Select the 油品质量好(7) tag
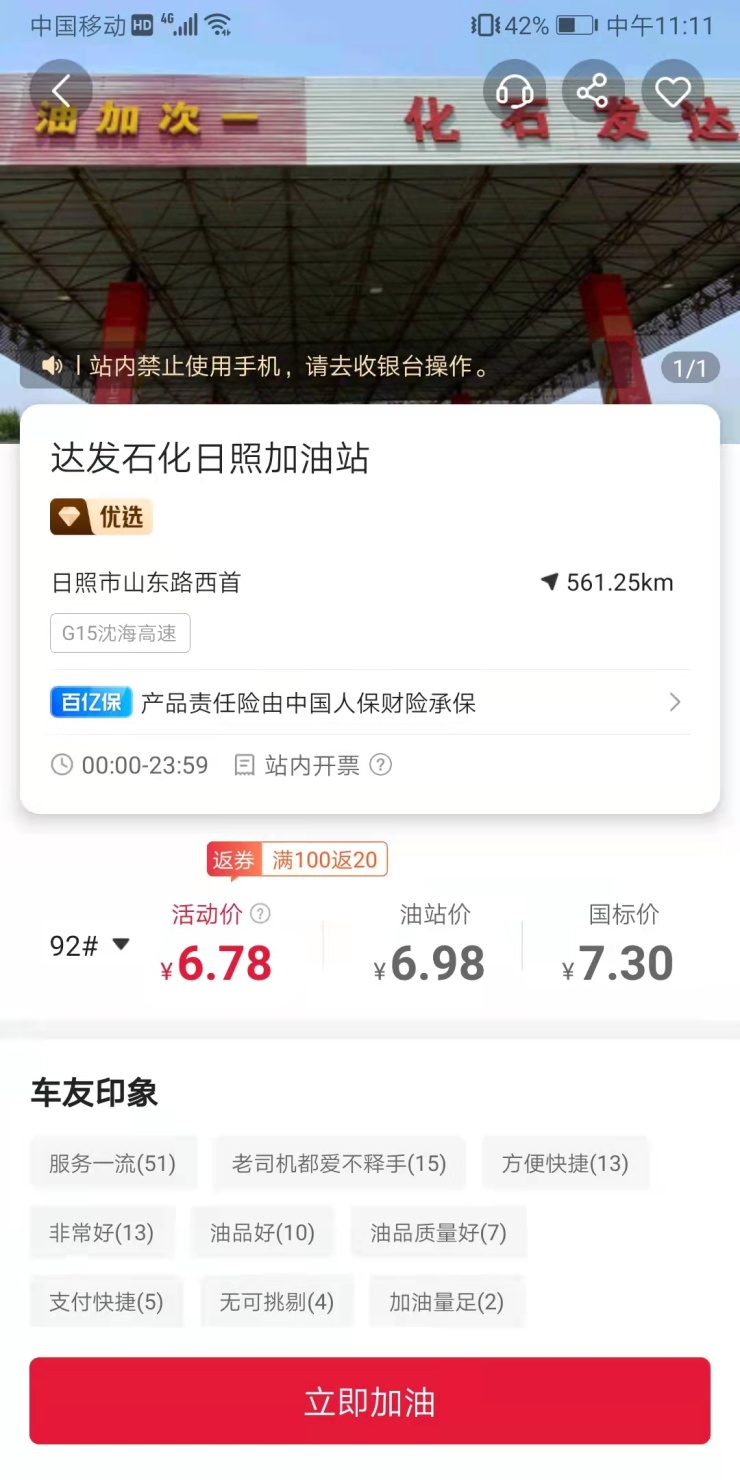The width and height of the screenshot is (740, 1480). 438,1232
